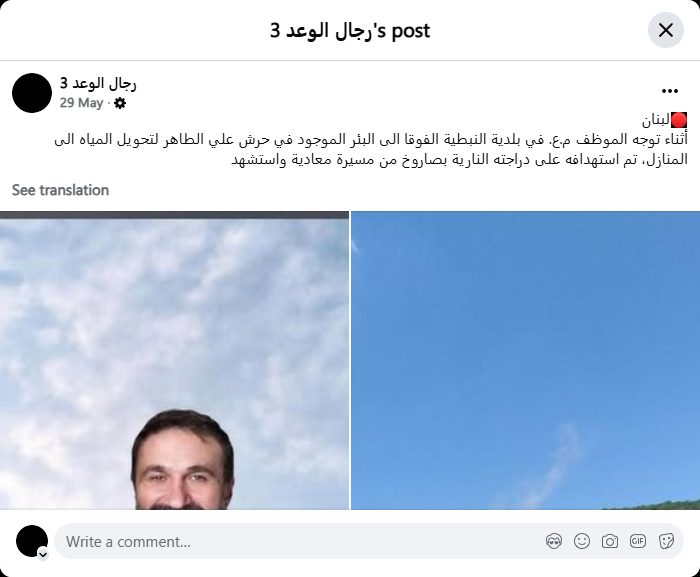The width and height of the screenshot is (700, 577).
Task: Open the emoji picker for comment
Action: tap(582, 541)
